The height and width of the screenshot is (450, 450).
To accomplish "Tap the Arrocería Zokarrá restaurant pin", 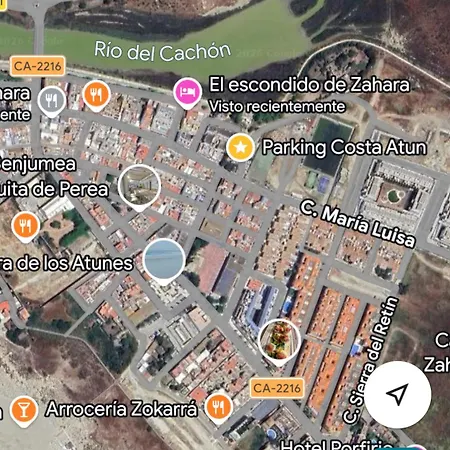I will tap(219, 408).
